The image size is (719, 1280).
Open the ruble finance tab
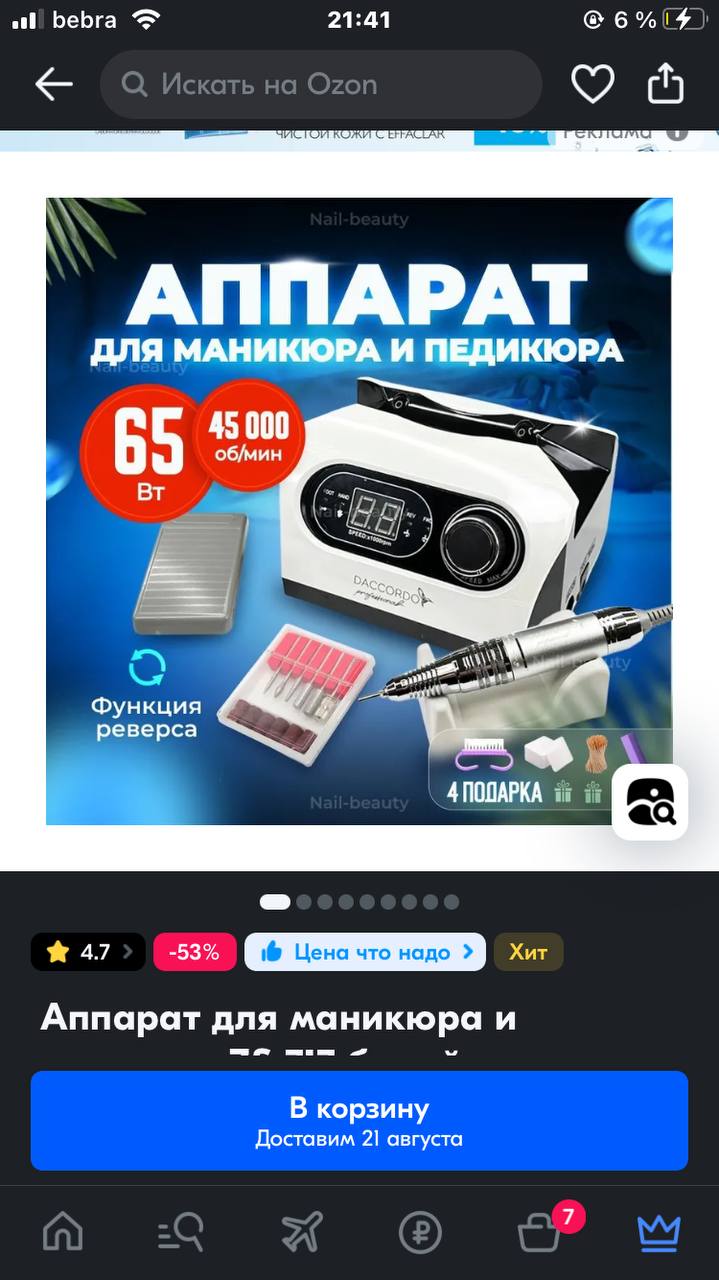pyautogui.click(x=420, y=1232)
